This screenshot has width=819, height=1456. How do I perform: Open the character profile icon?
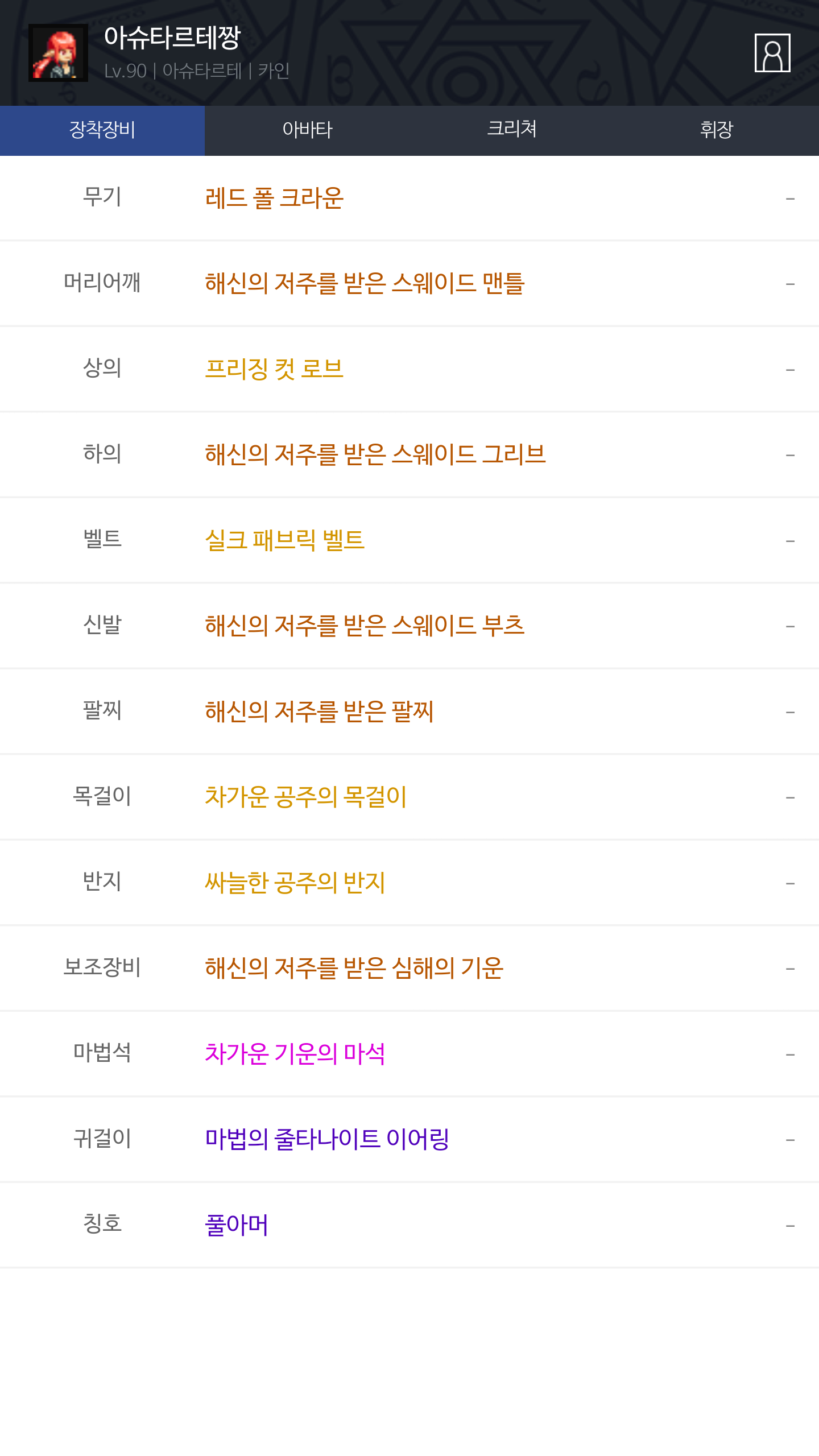click(772, 53)
